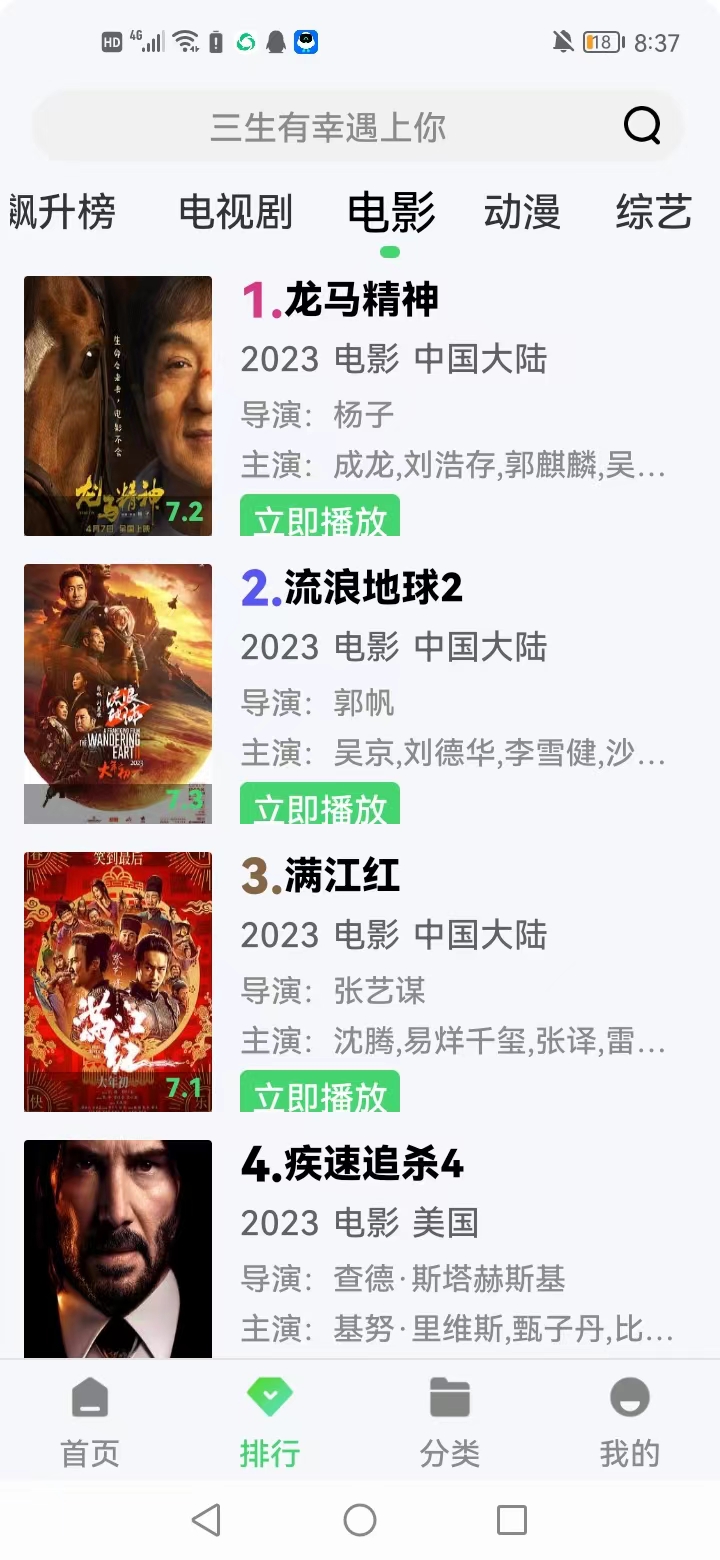Image resolution: width=720 pixels, height=1560 pixels.
Task: Play 龙马精神 with its 立即播放 button
Action: 320,517
